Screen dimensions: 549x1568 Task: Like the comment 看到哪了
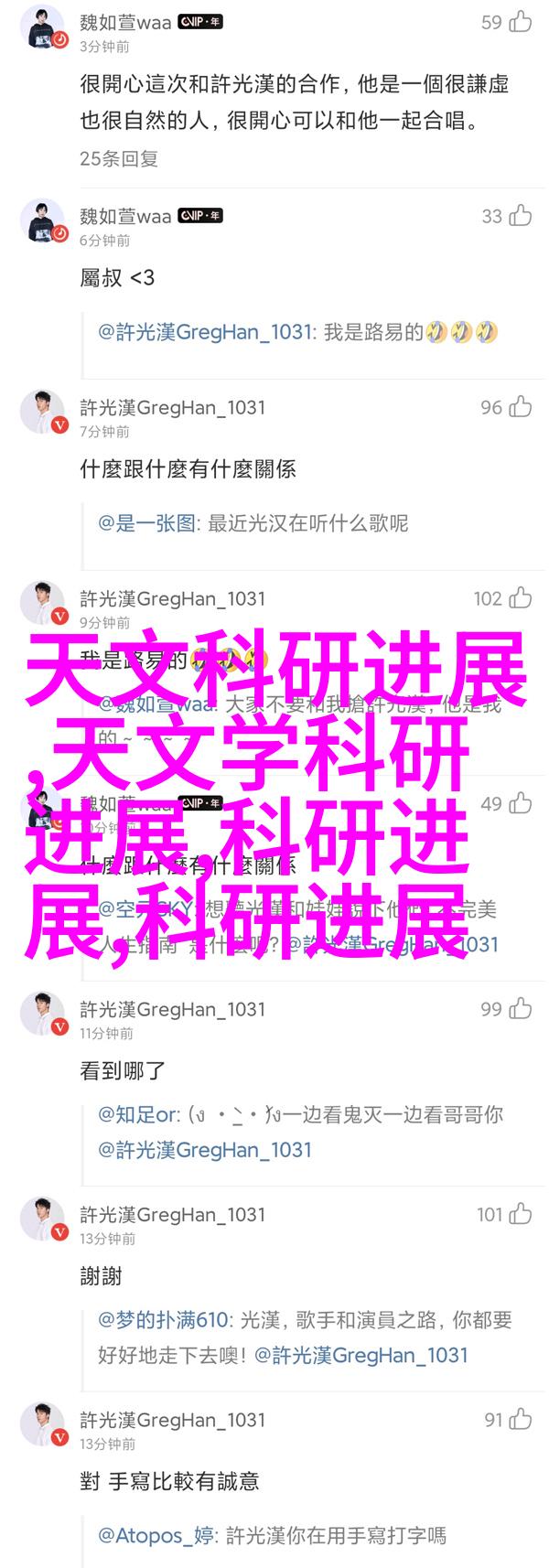coord(520,1009)
